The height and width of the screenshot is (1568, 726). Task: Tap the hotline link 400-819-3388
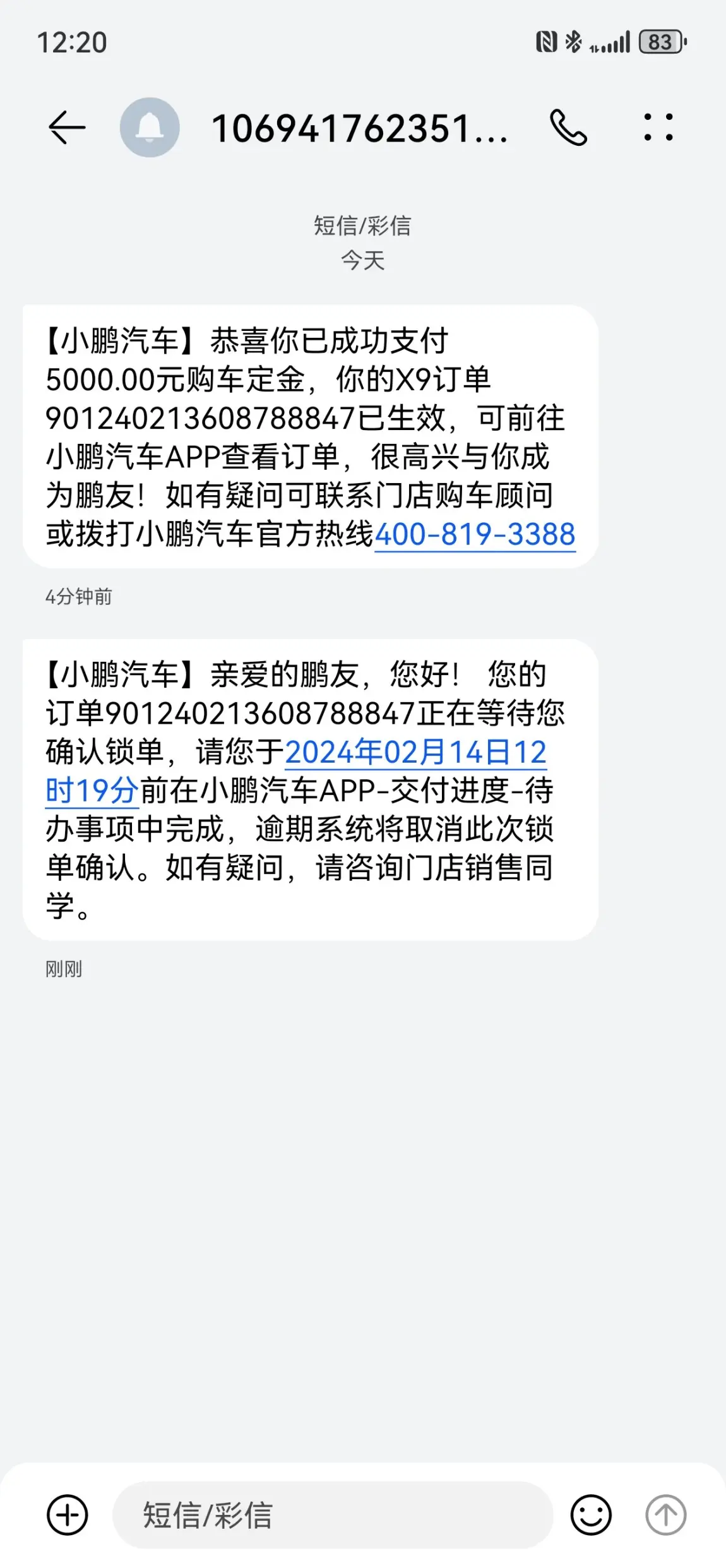(x=475, y=535)
